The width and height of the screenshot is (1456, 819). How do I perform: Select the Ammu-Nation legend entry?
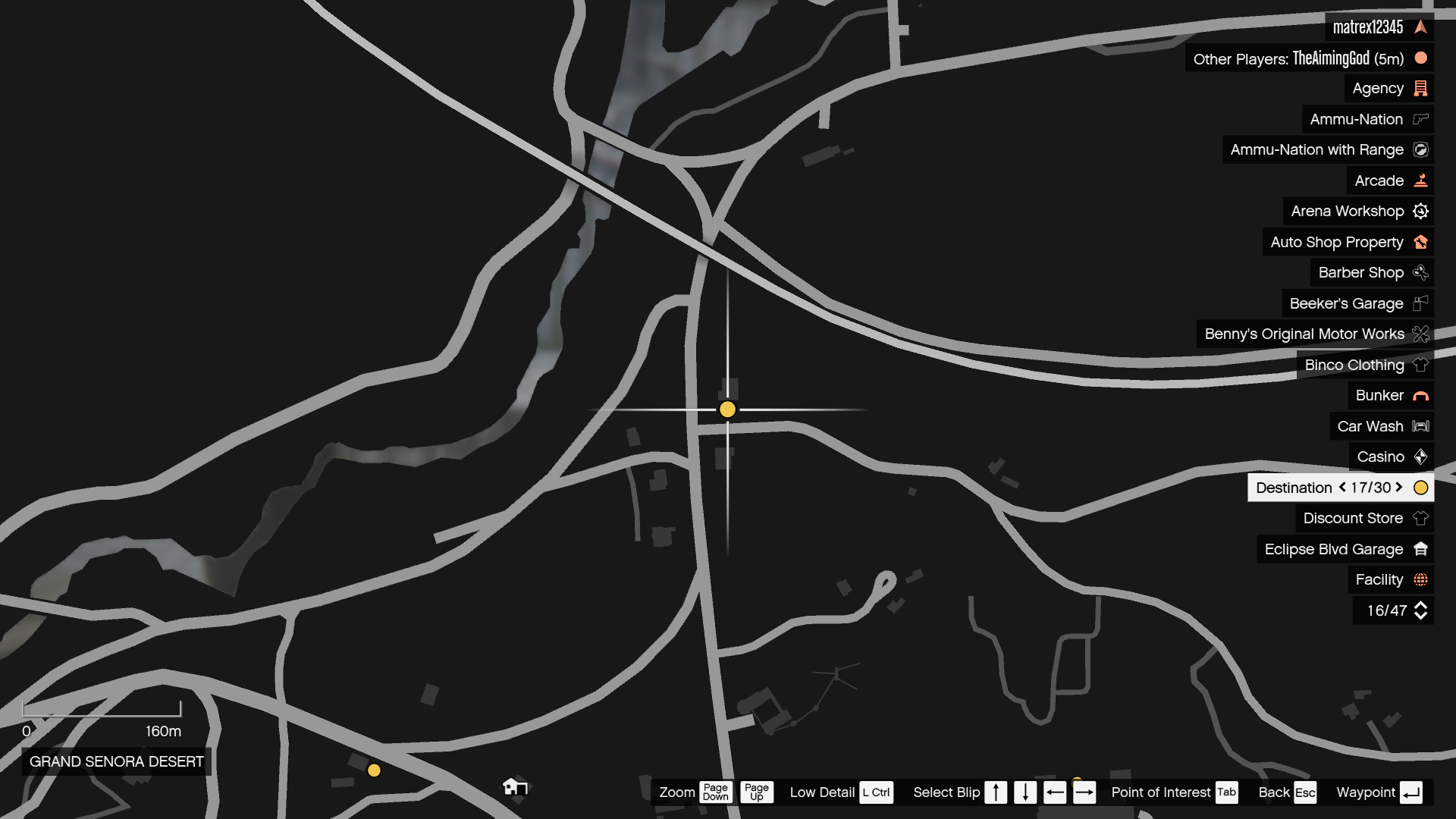[x=1368, y=119]
